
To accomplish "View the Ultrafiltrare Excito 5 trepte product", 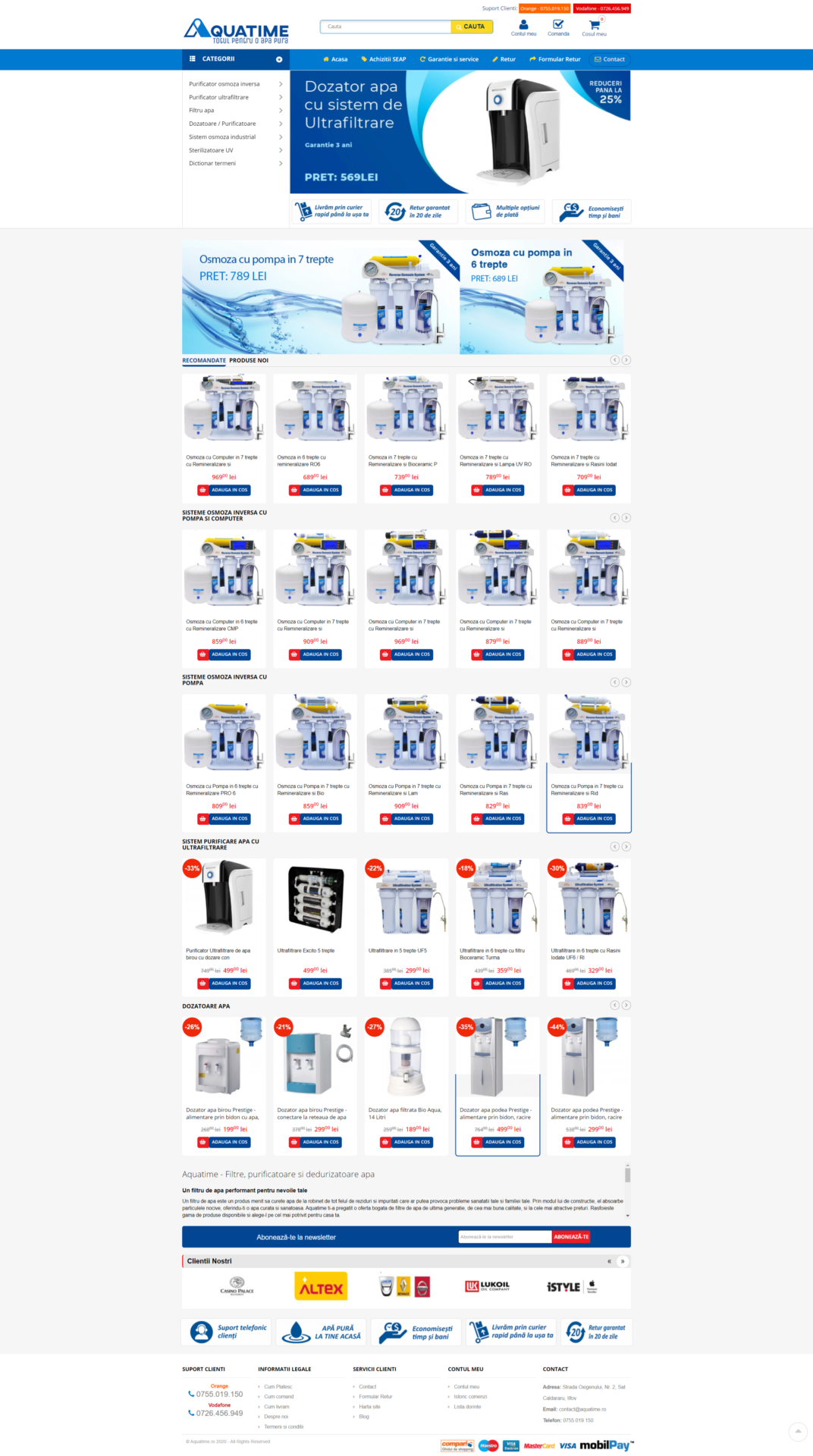I will click(x=306, y=950).
